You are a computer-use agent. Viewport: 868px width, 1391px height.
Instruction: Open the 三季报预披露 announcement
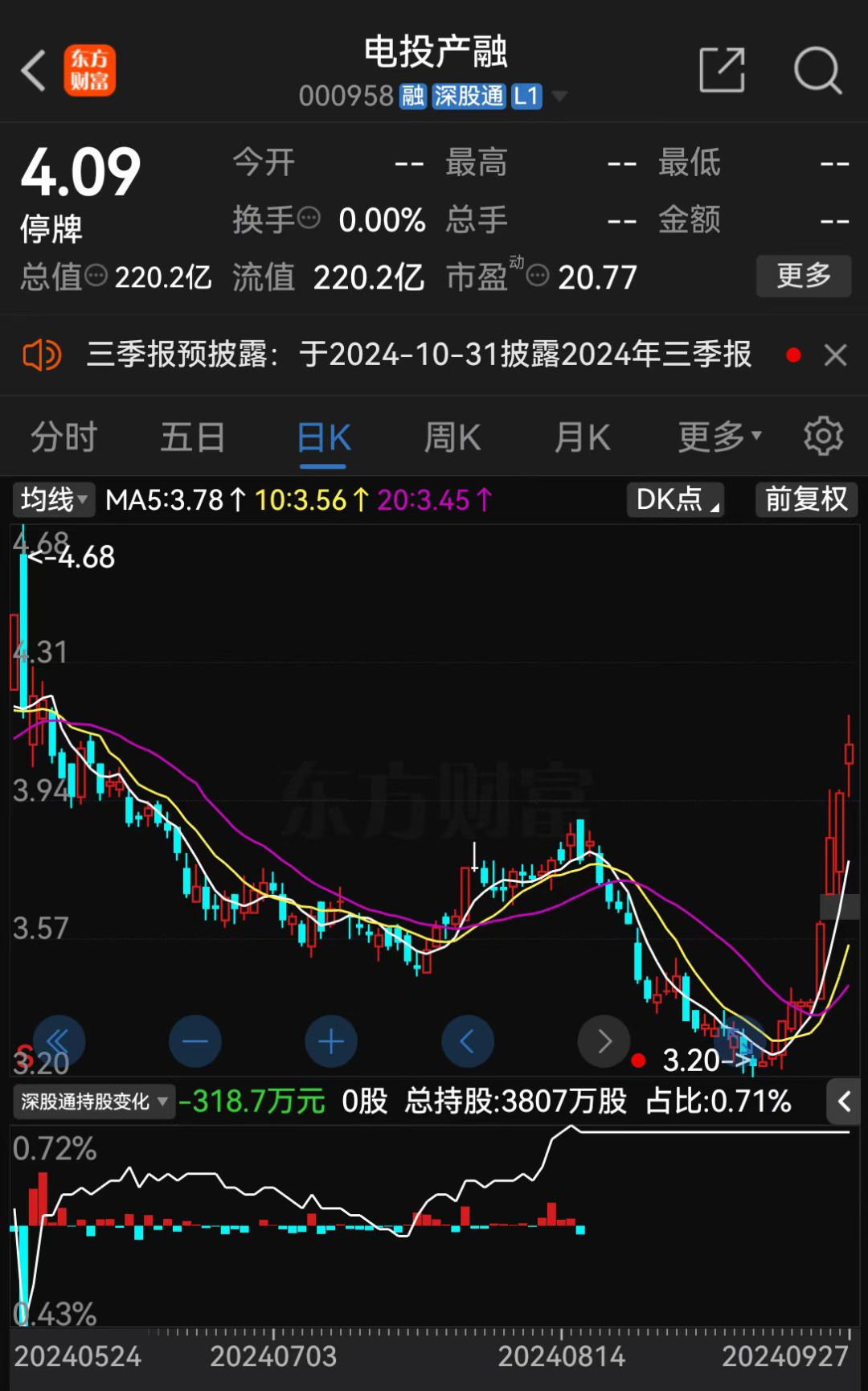(x=418, y=355)
